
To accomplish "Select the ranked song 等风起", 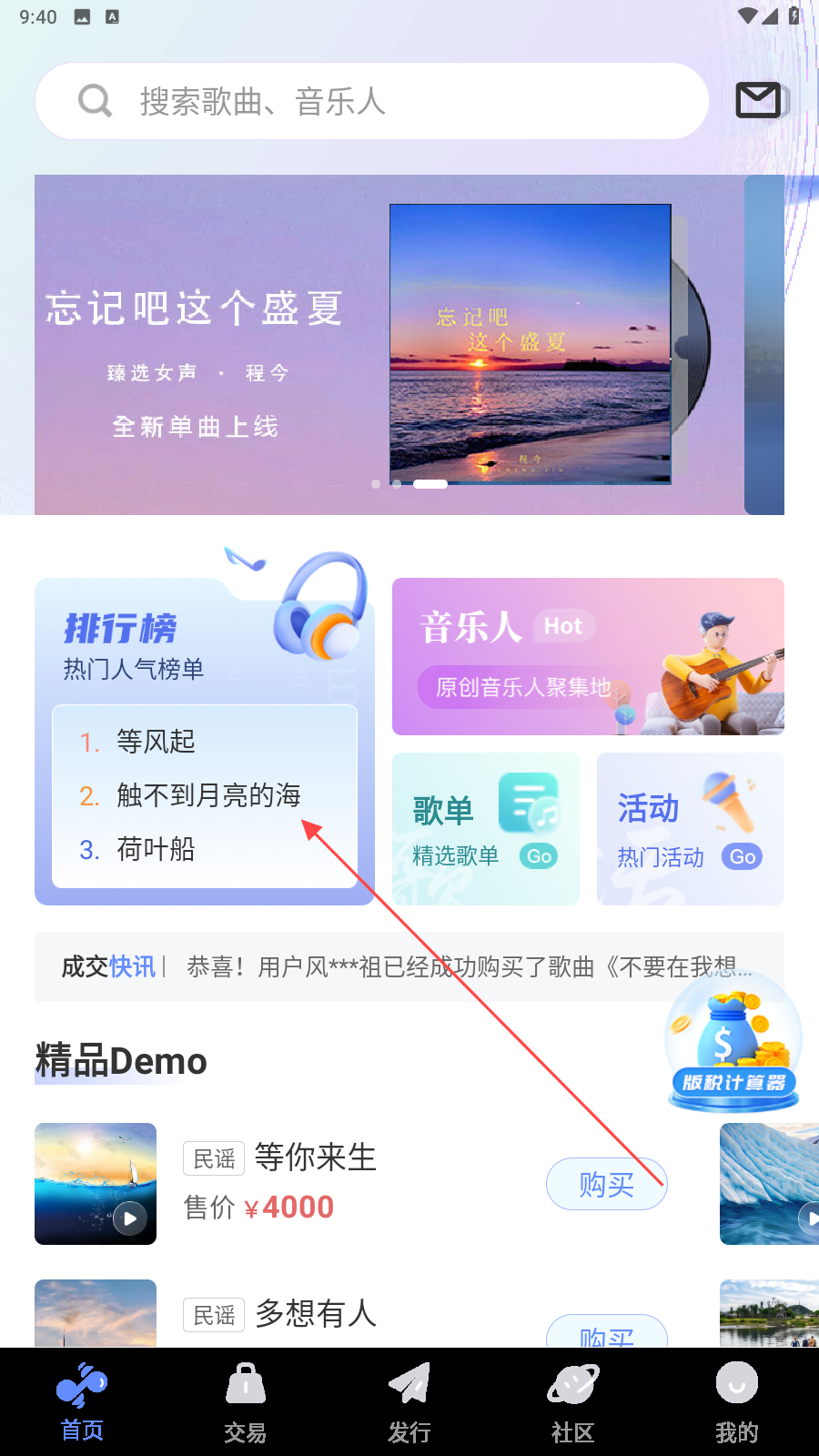I will (x=156, y=742).
